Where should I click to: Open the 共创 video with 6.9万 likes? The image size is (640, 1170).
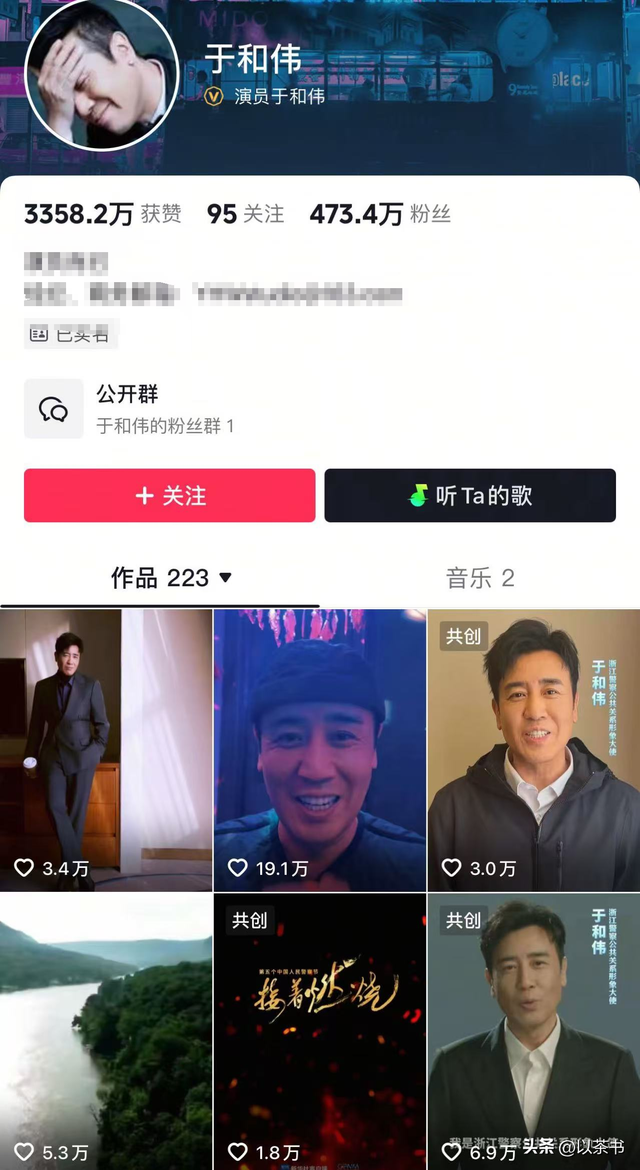point(534,1030)
